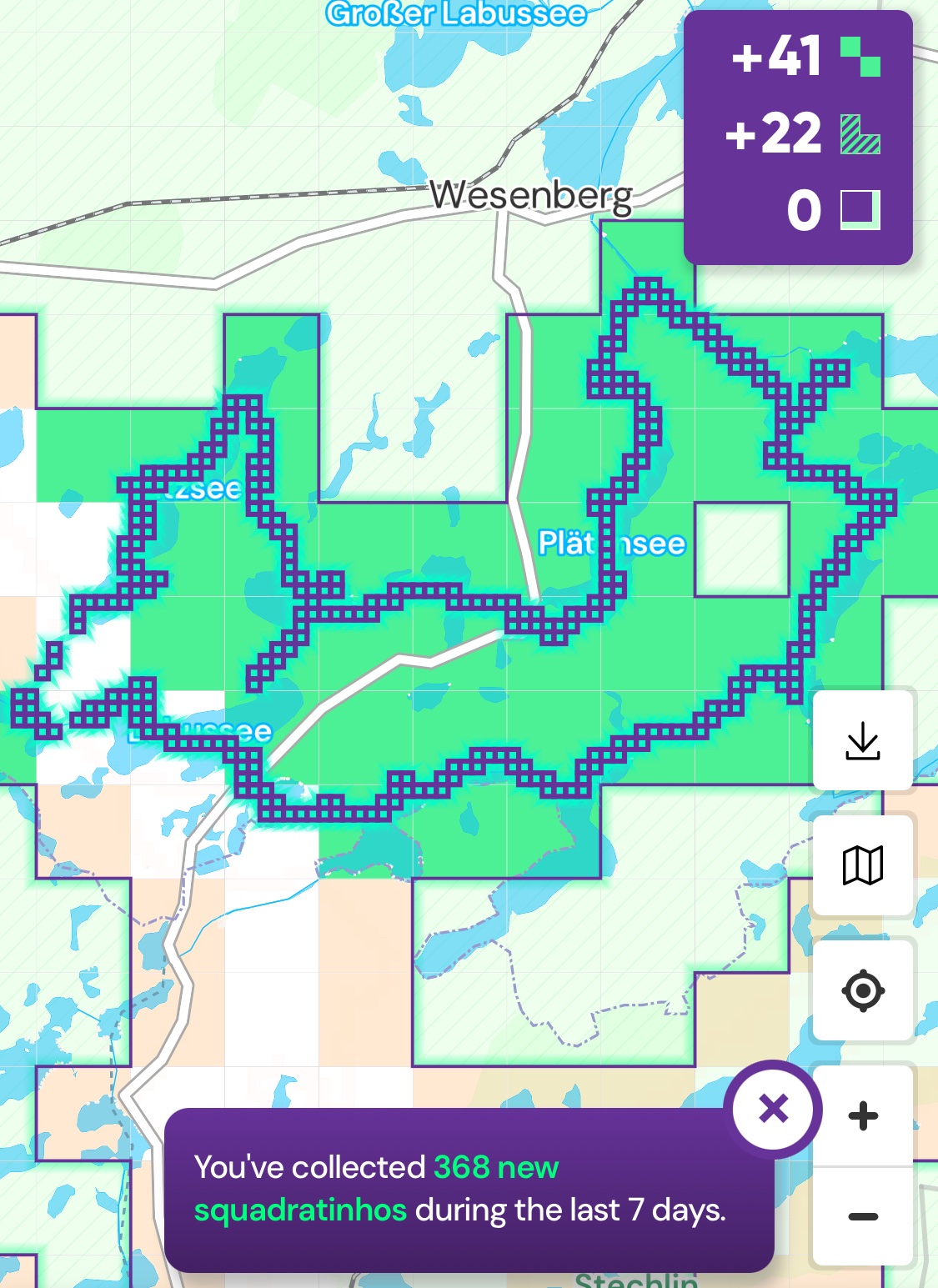Zoom in on the map
This screenshot has width=938, height=1288.
point(863,1115)
